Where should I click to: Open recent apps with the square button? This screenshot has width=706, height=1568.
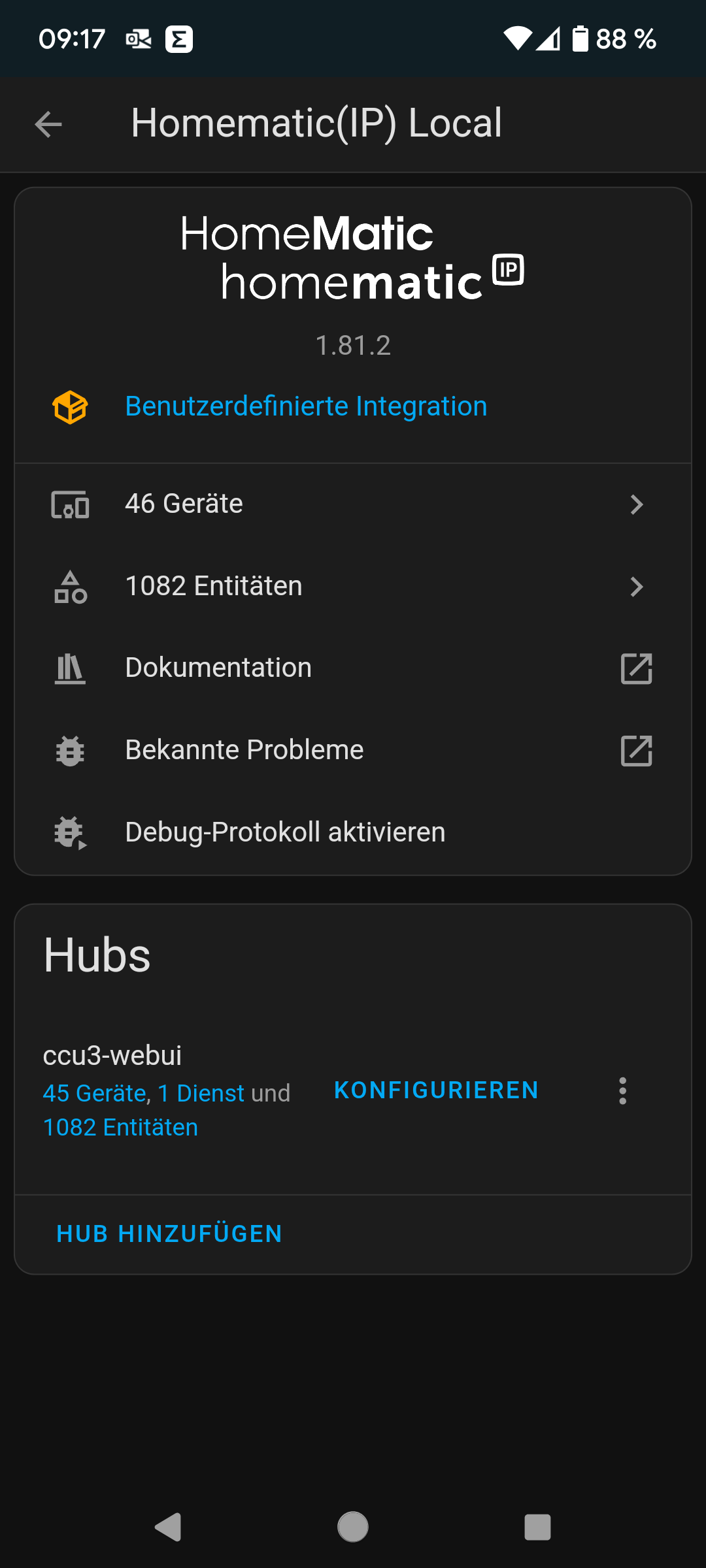(x=537, y=1527)
